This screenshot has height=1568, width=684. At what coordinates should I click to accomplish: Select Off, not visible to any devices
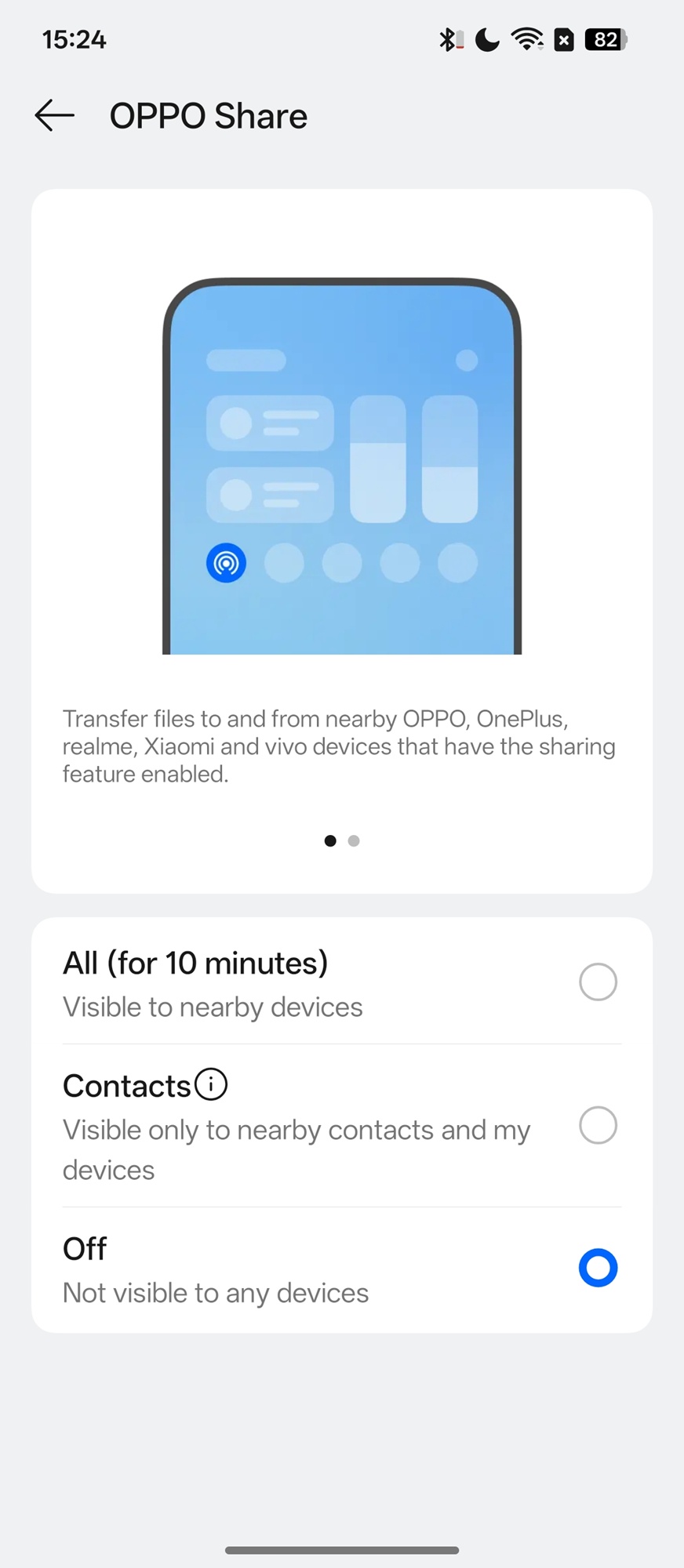point(598,1268)
